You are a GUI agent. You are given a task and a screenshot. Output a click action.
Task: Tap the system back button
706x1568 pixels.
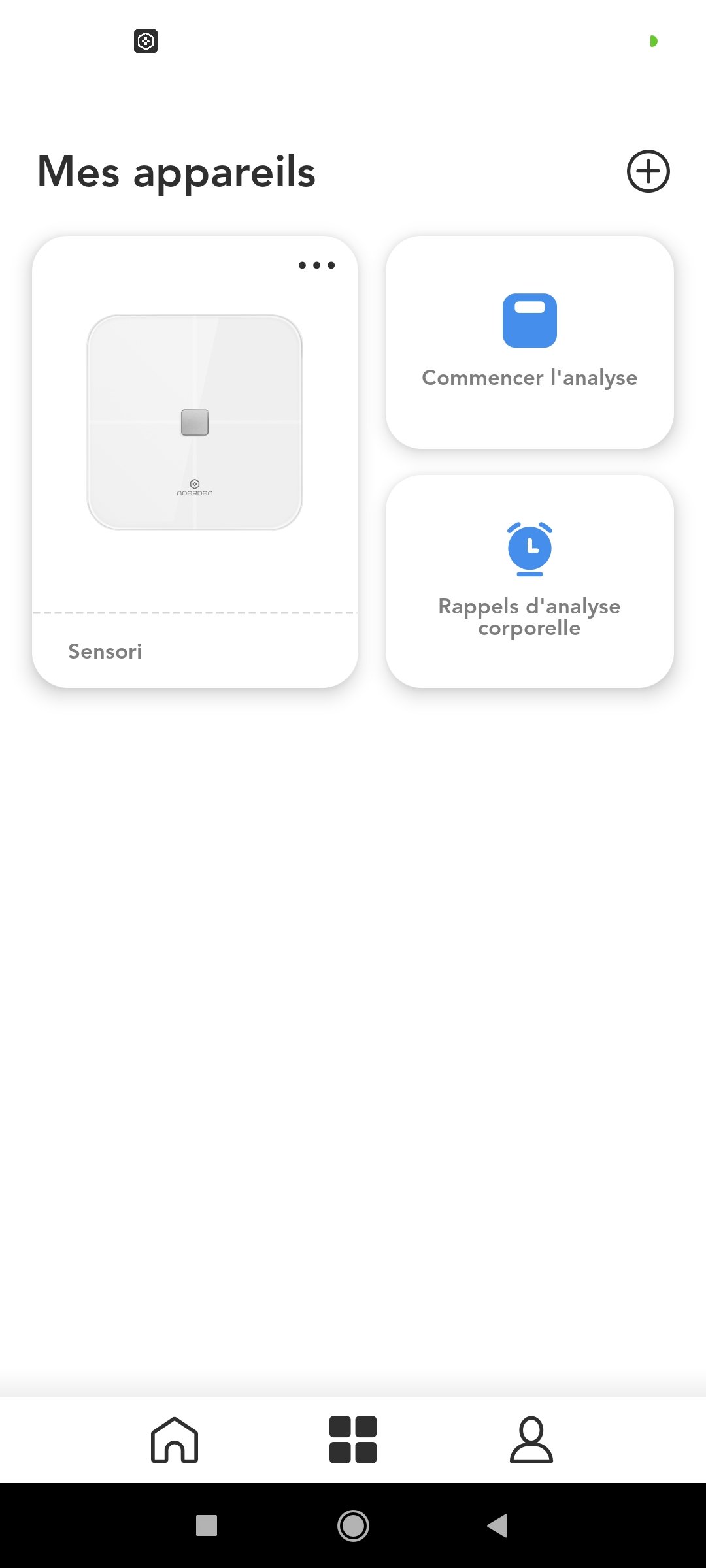(x=498, y=1526)
